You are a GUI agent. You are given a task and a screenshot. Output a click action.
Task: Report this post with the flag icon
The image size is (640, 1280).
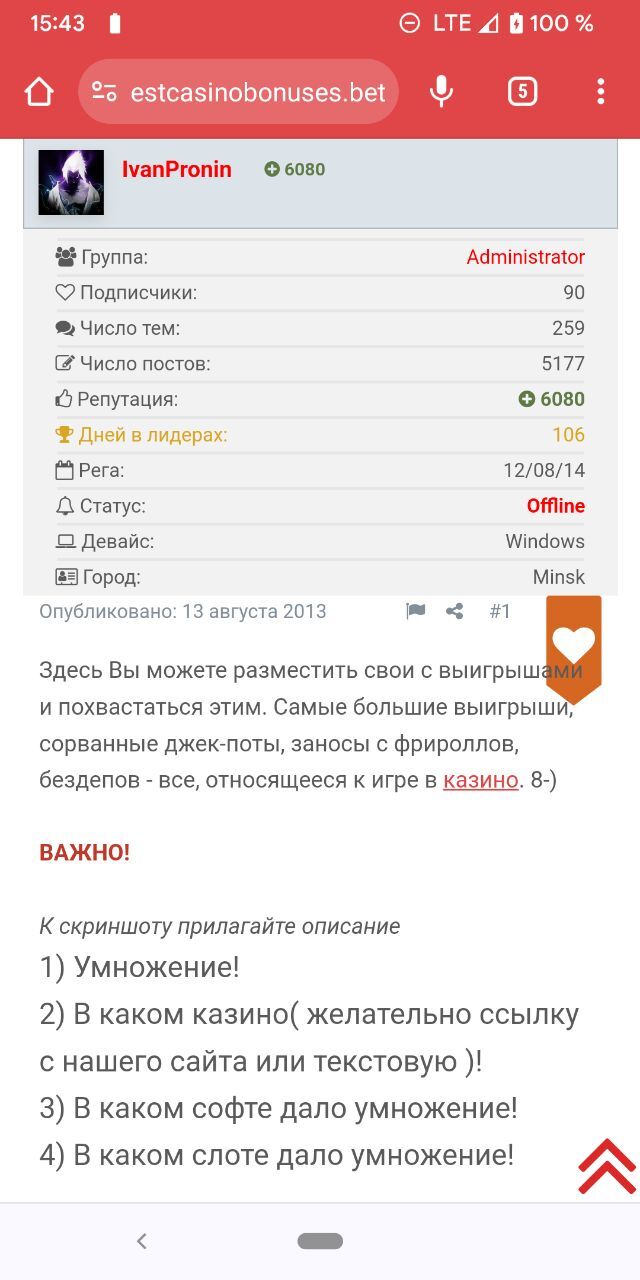click(416, 611)
